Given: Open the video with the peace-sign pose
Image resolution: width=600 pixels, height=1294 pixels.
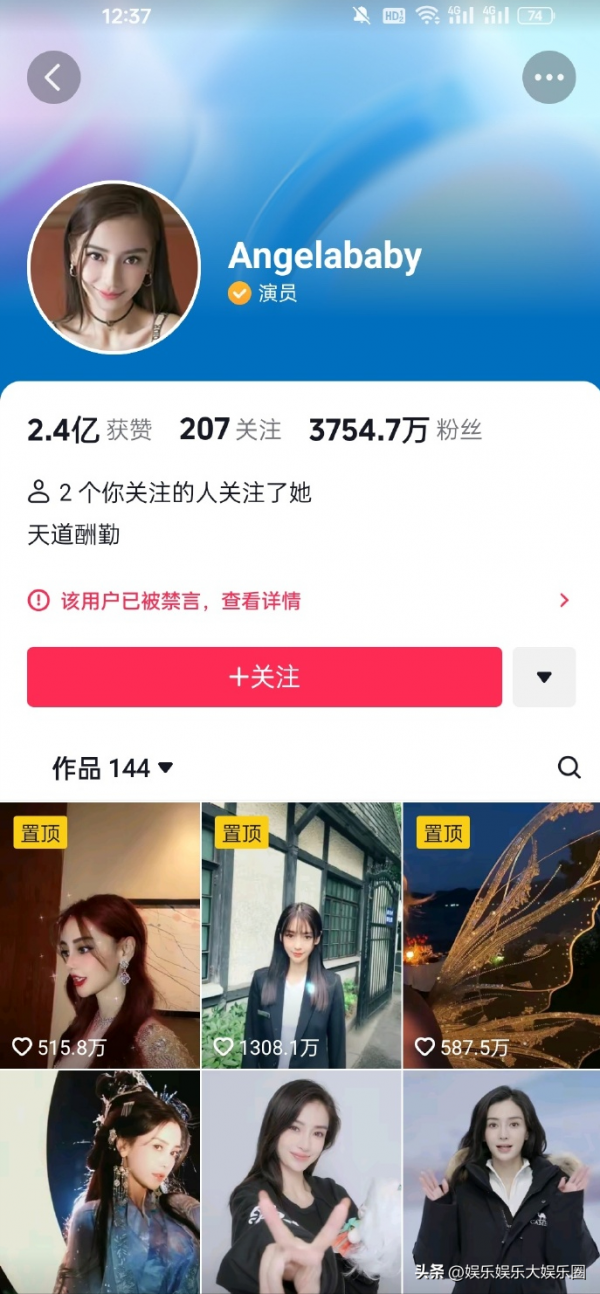Looking at the screenshot, I should pyautogui.click(x=300, y=1180).
